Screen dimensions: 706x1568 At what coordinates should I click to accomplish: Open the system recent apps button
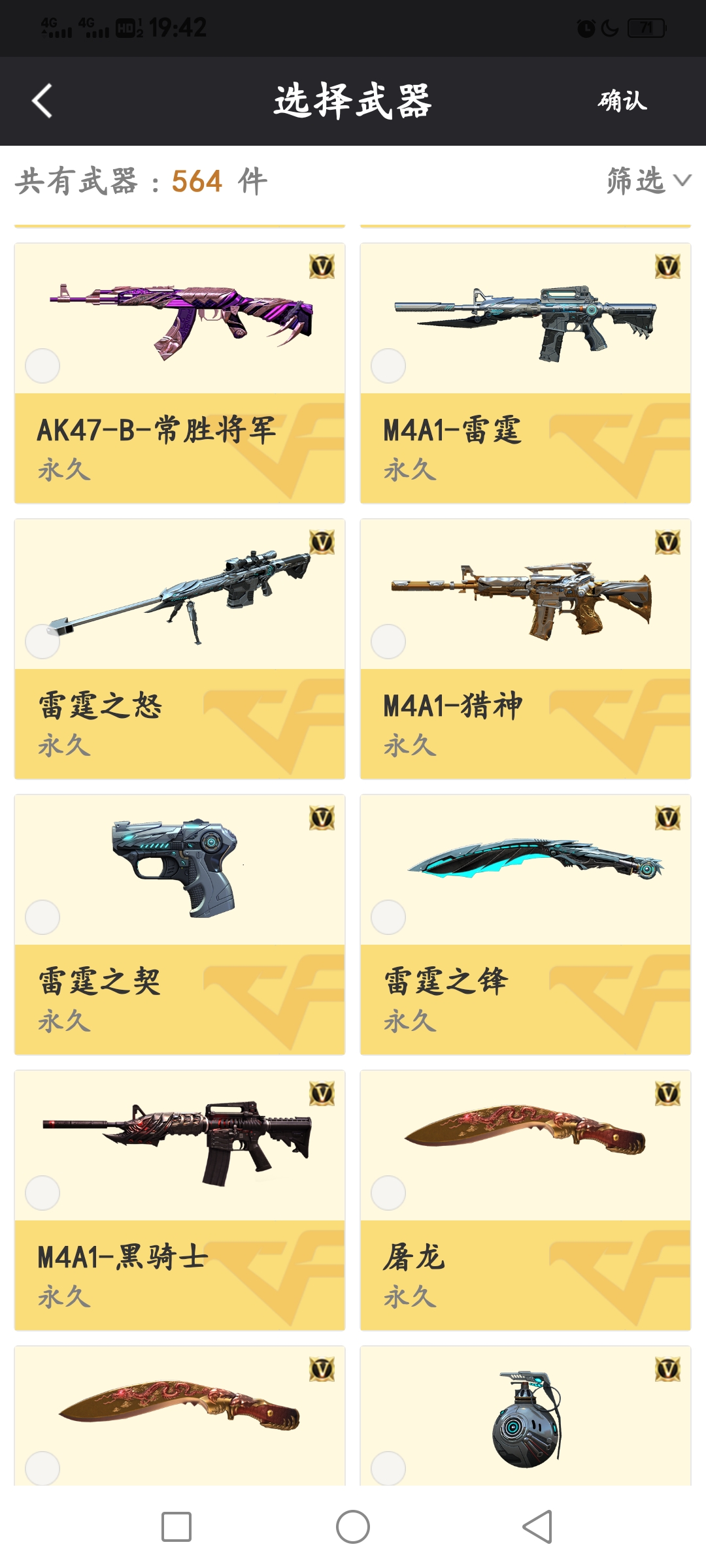176,1527
